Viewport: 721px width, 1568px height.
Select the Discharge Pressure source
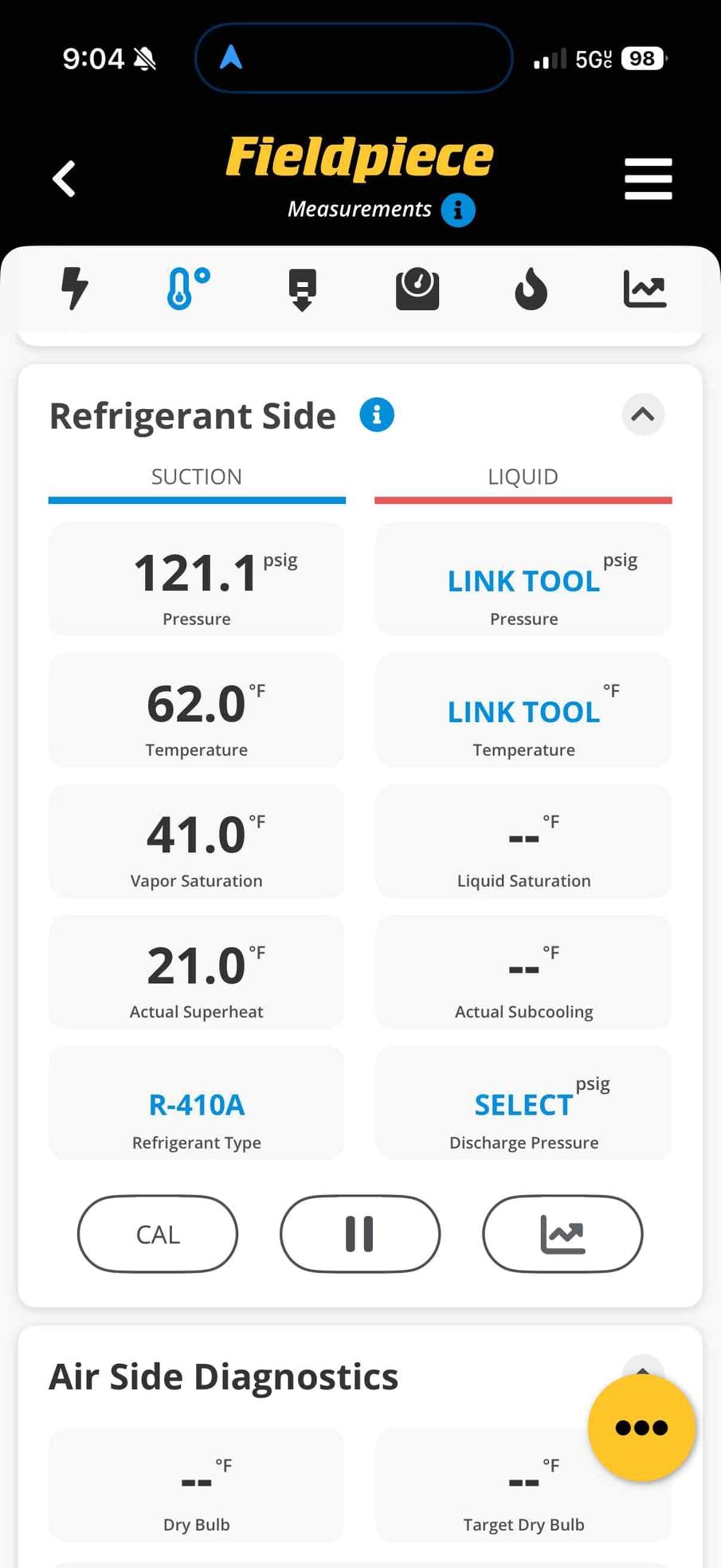523,1103
